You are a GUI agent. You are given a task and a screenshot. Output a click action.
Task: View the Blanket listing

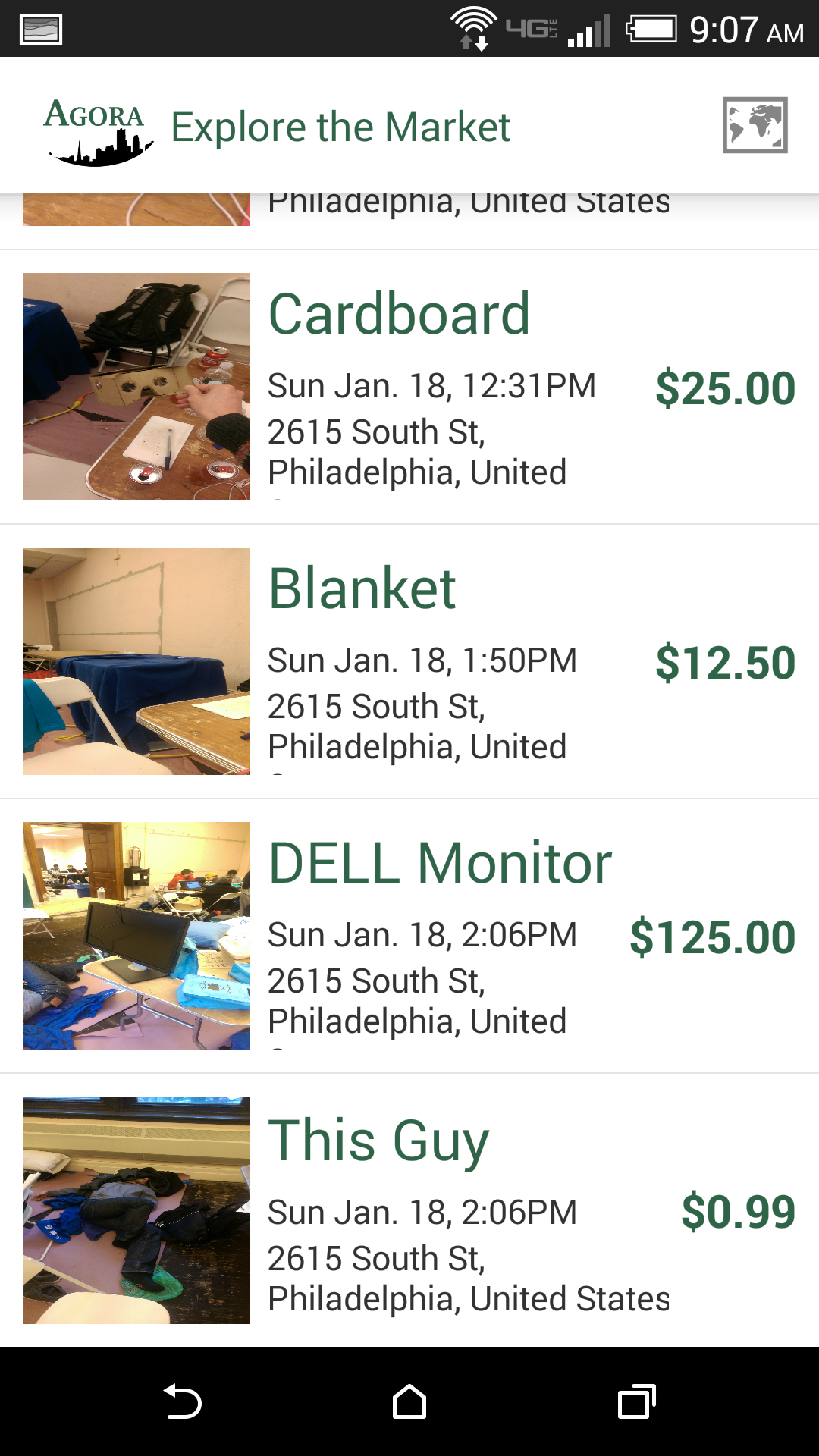[x=409, y=661]
